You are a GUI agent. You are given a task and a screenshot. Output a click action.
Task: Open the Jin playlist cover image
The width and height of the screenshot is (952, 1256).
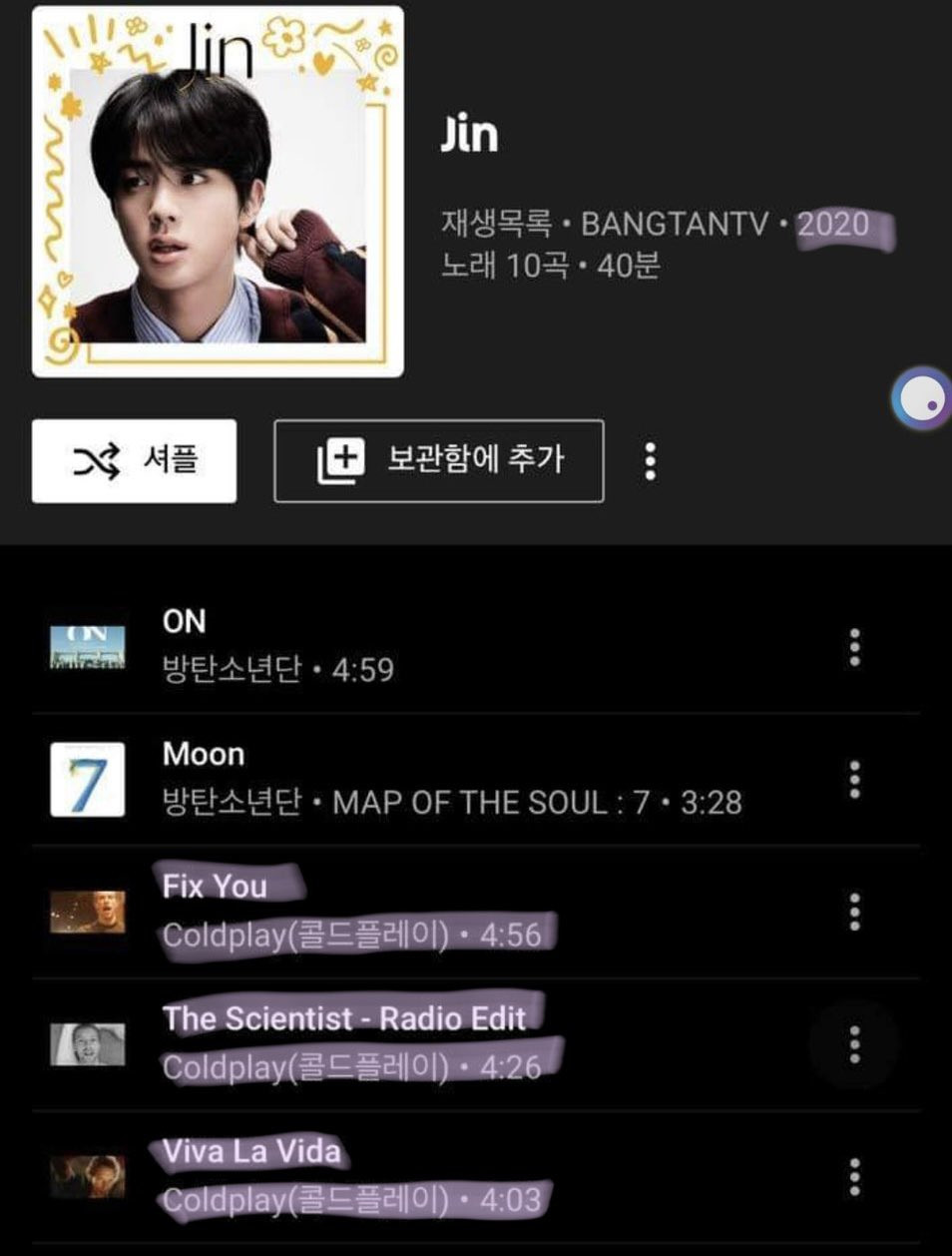218,192
